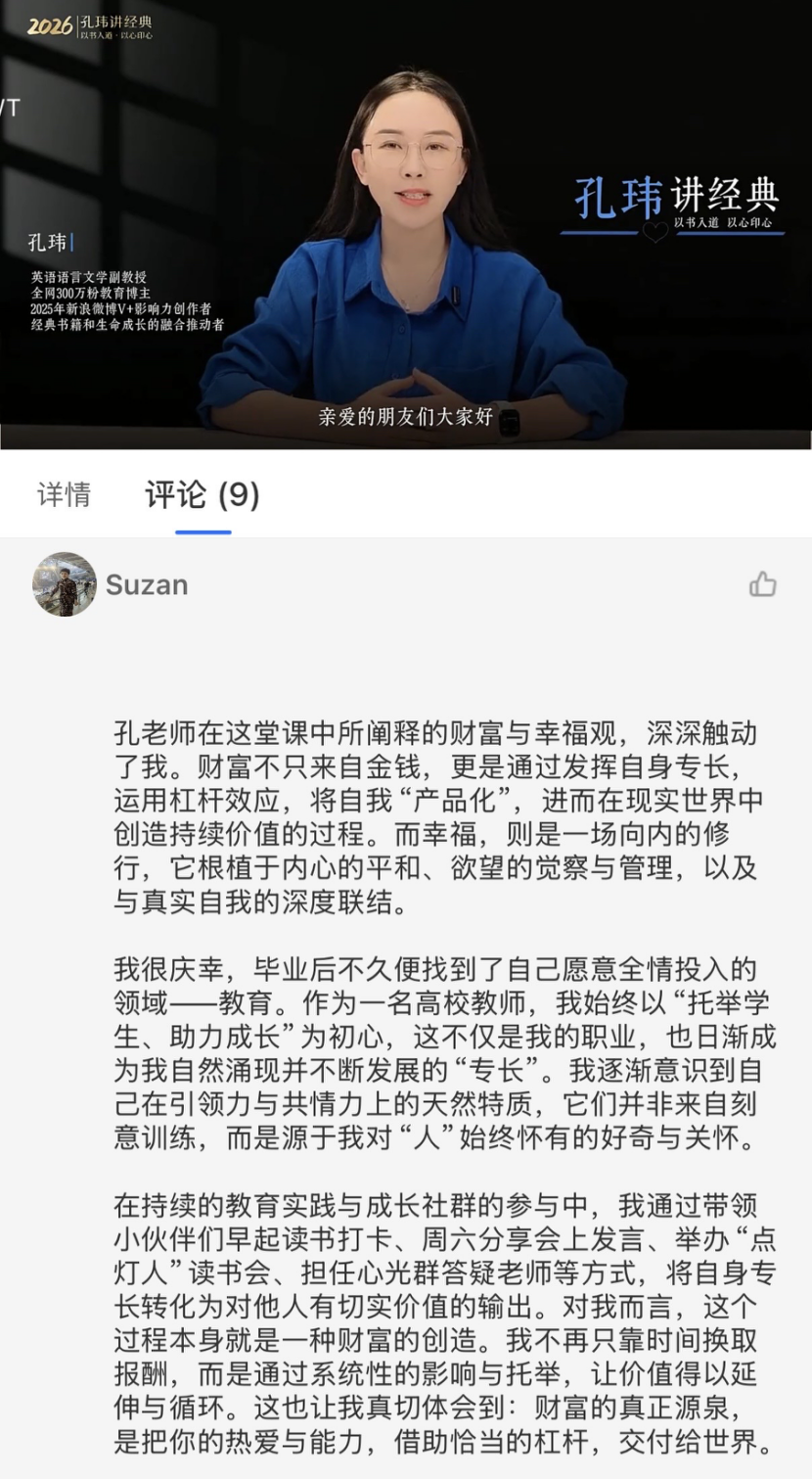Viewport: 812px width, 1480px height.
Task: Tap the video player to show controls
Action: pos(406,225)
